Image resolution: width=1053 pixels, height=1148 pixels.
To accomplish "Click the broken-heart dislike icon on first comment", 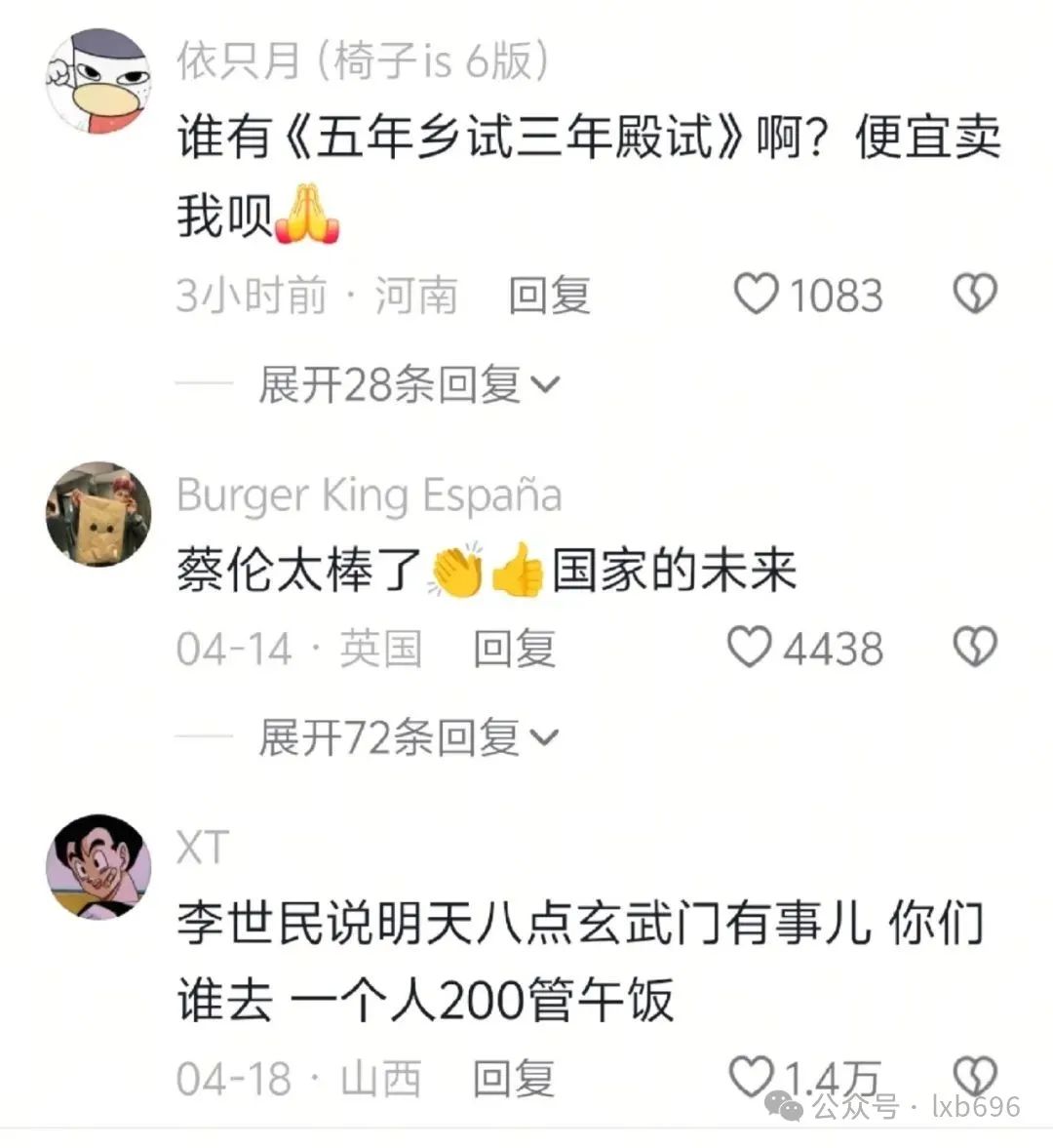I will 974,294.
